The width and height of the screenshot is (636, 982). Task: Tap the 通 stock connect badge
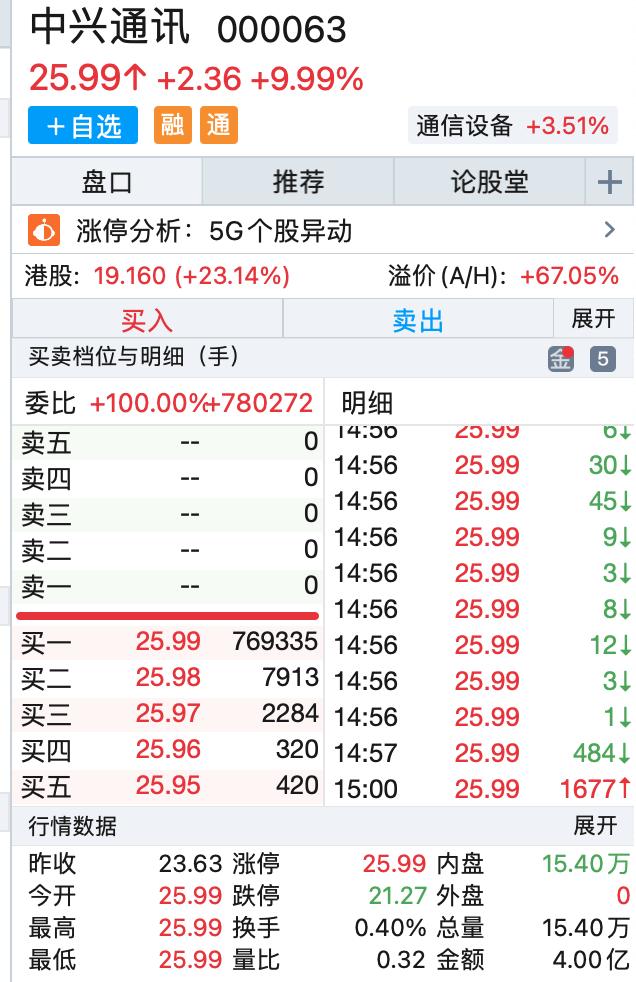[x=218, y=125]
